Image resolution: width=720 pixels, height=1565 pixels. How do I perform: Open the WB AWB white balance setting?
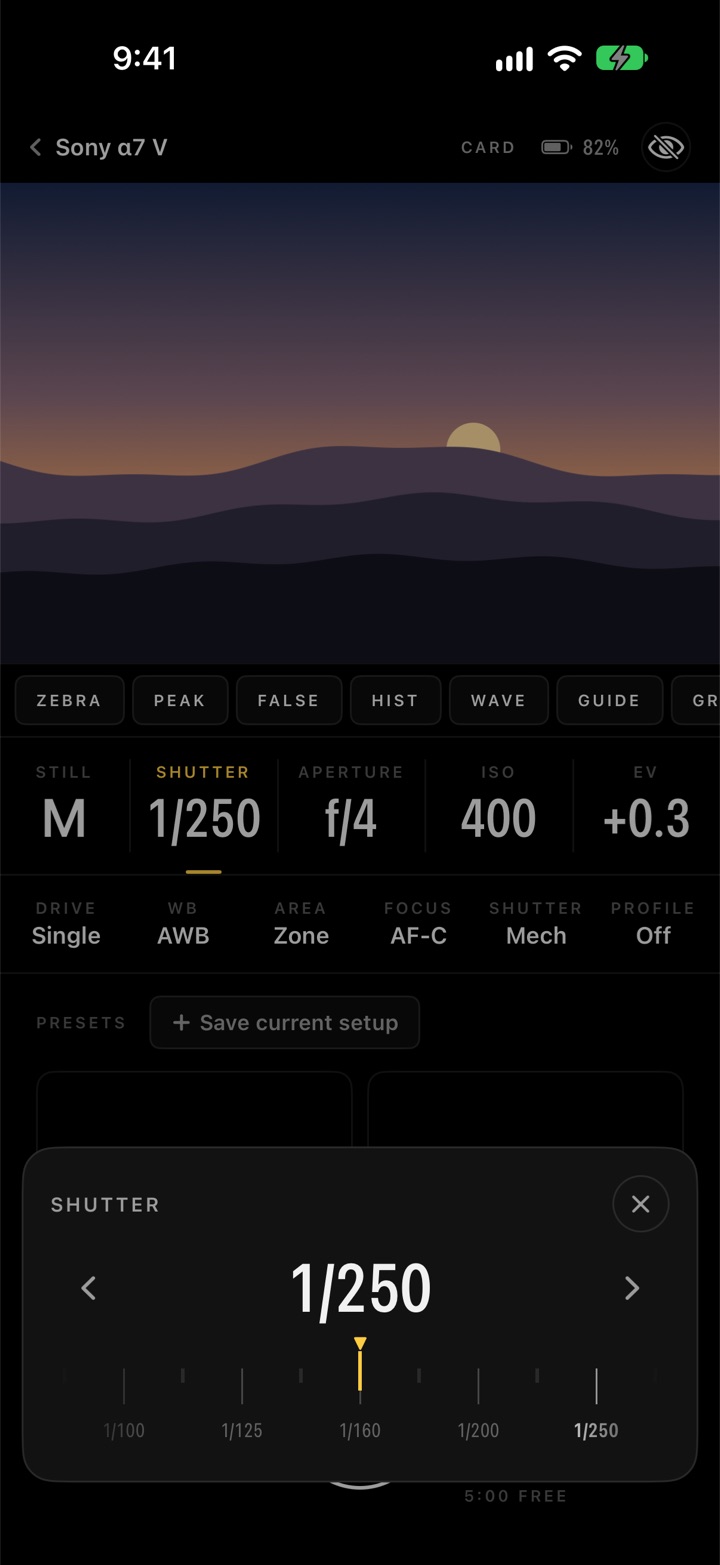183,924
